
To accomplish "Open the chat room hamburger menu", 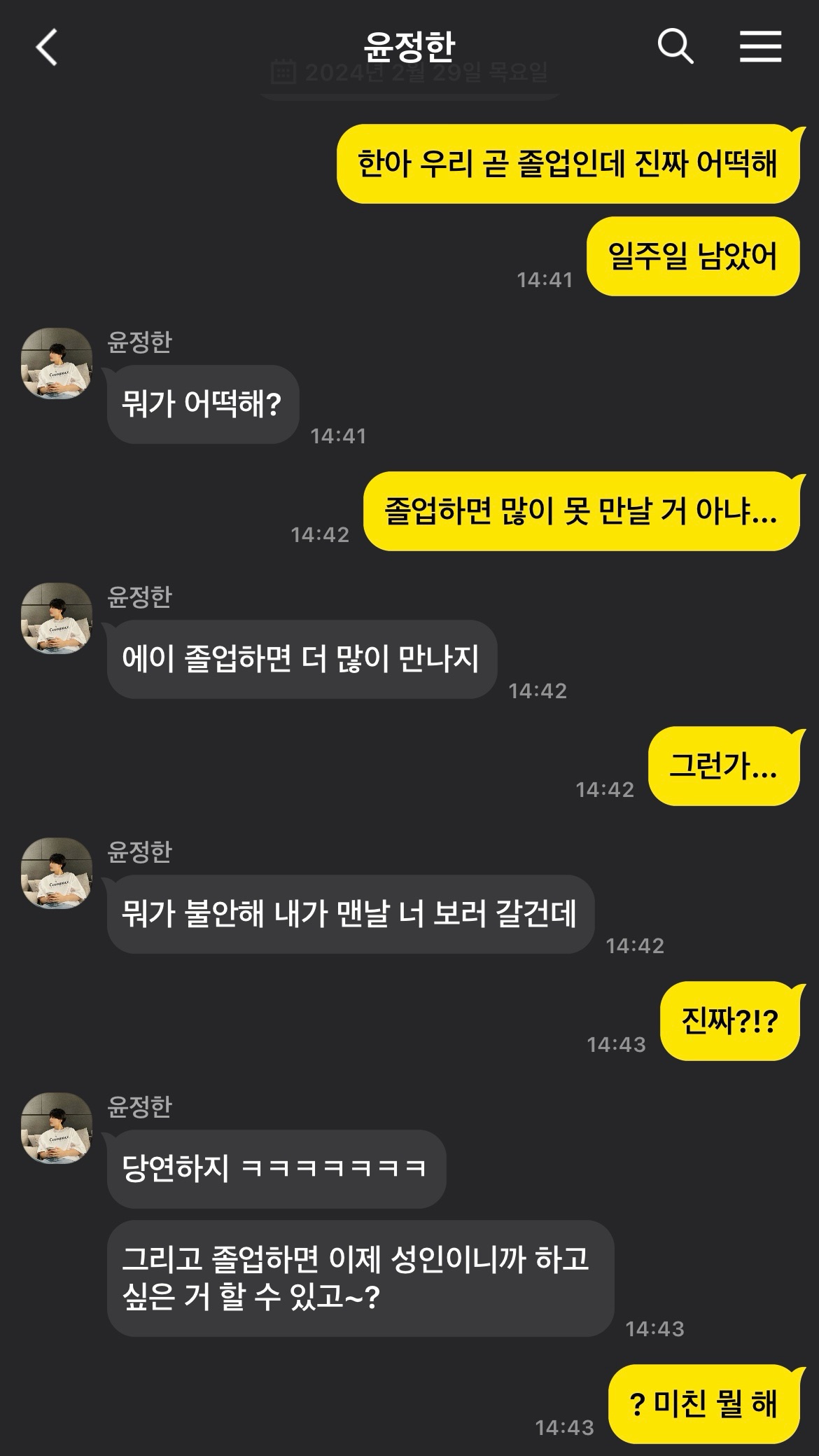I will (760, 48).
